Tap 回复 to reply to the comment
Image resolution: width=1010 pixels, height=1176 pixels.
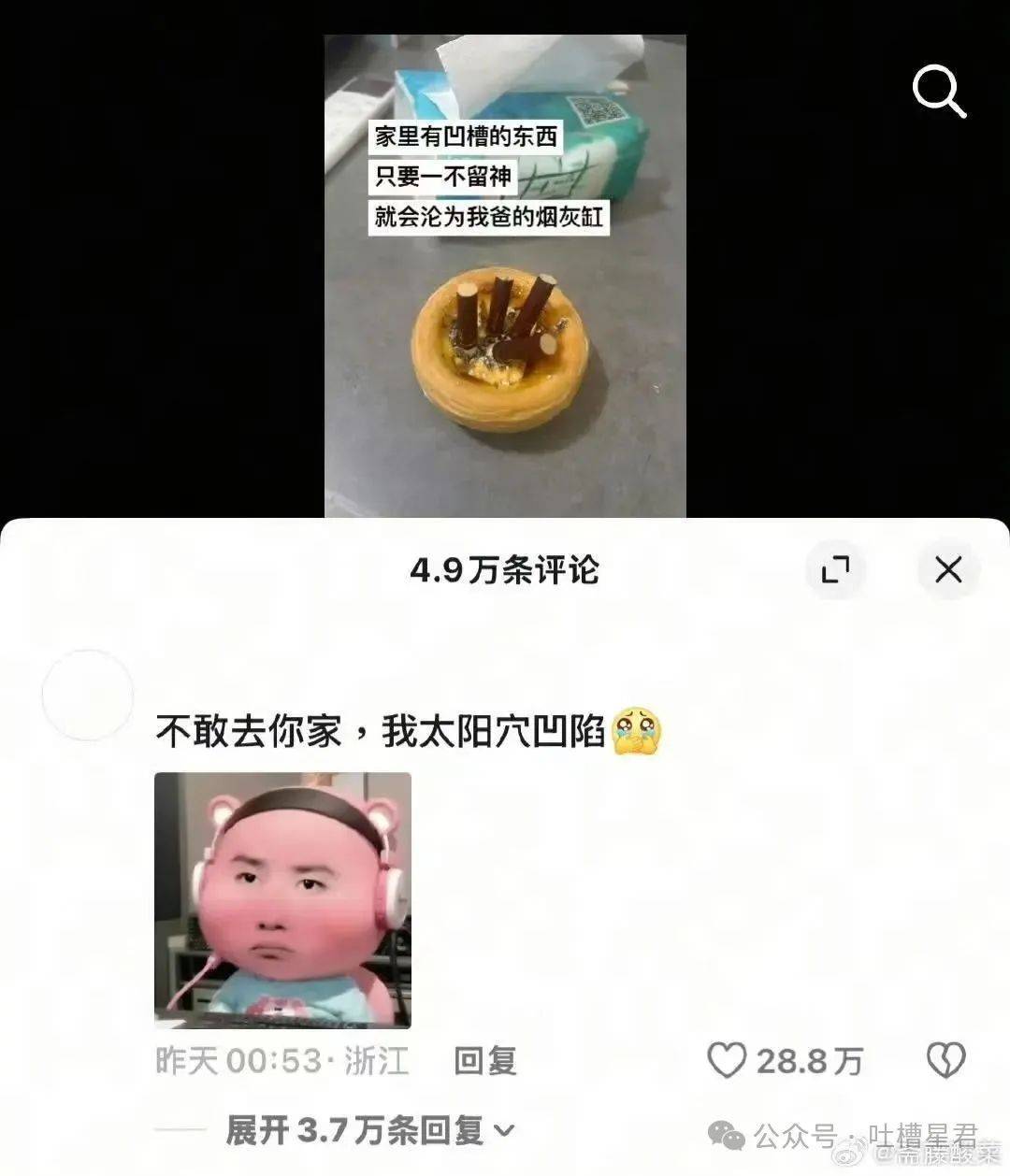click(x=484, y=1061)
